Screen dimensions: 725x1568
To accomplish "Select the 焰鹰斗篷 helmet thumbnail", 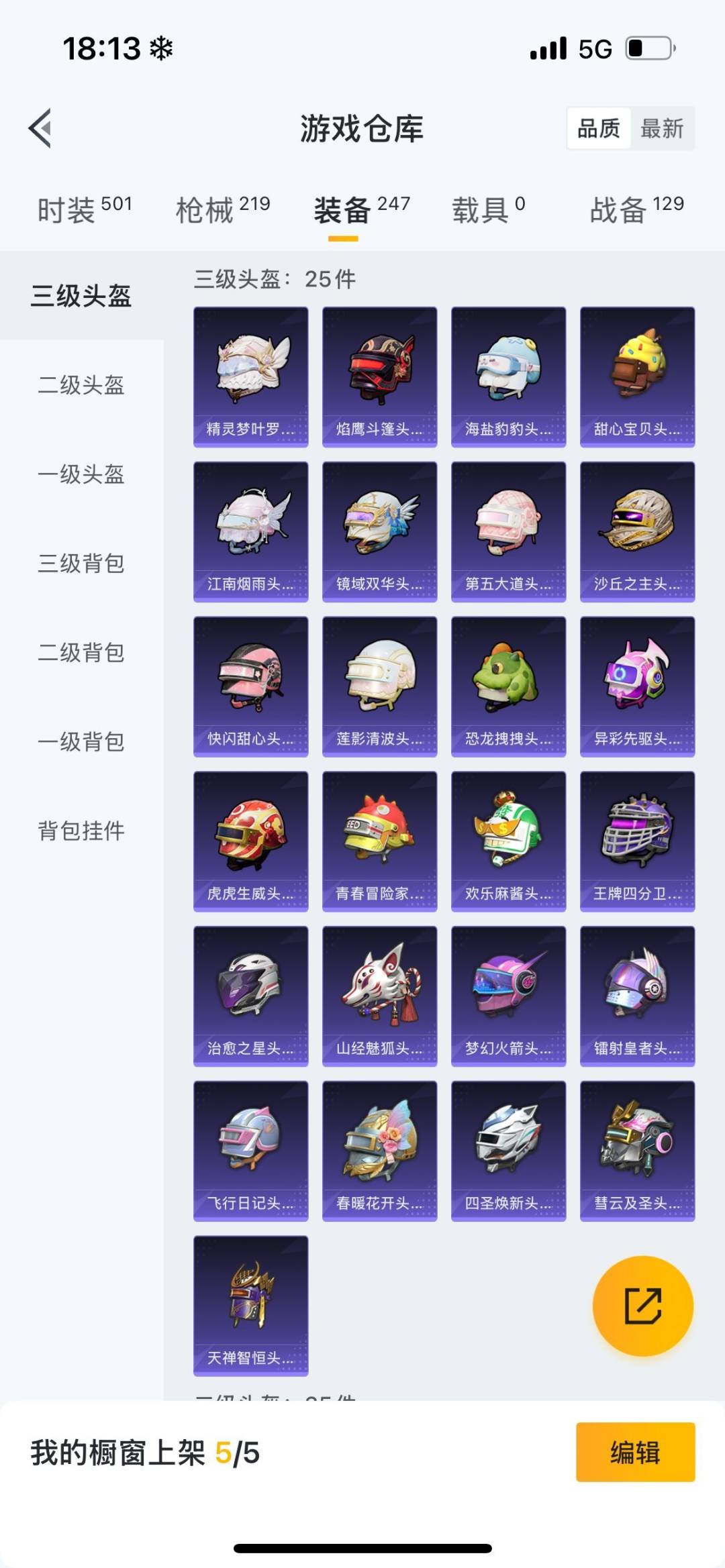I will pyautogui.click(x=379, y=376).
